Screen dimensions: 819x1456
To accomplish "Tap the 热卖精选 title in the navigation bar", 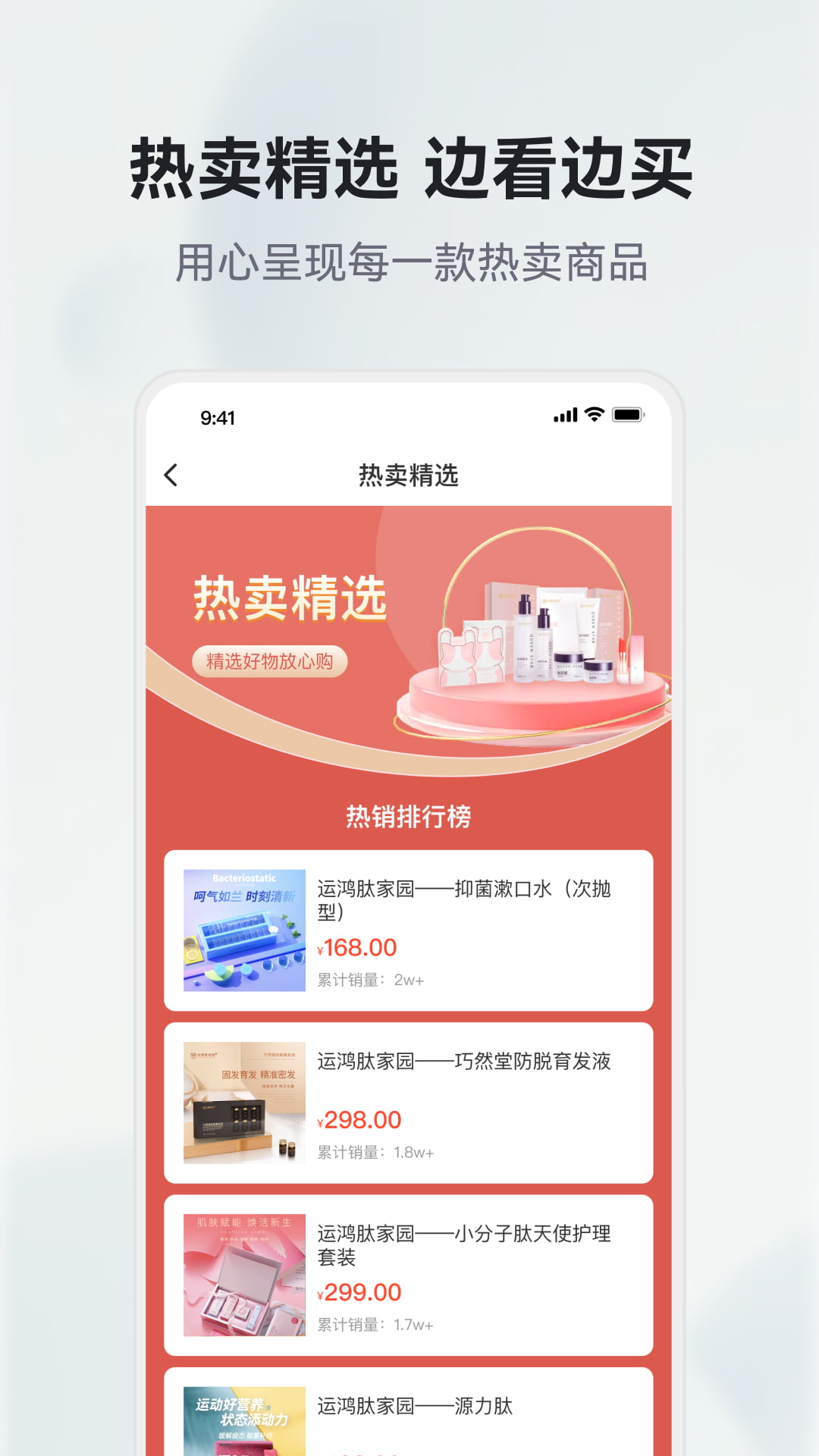I will pos(409,474).
